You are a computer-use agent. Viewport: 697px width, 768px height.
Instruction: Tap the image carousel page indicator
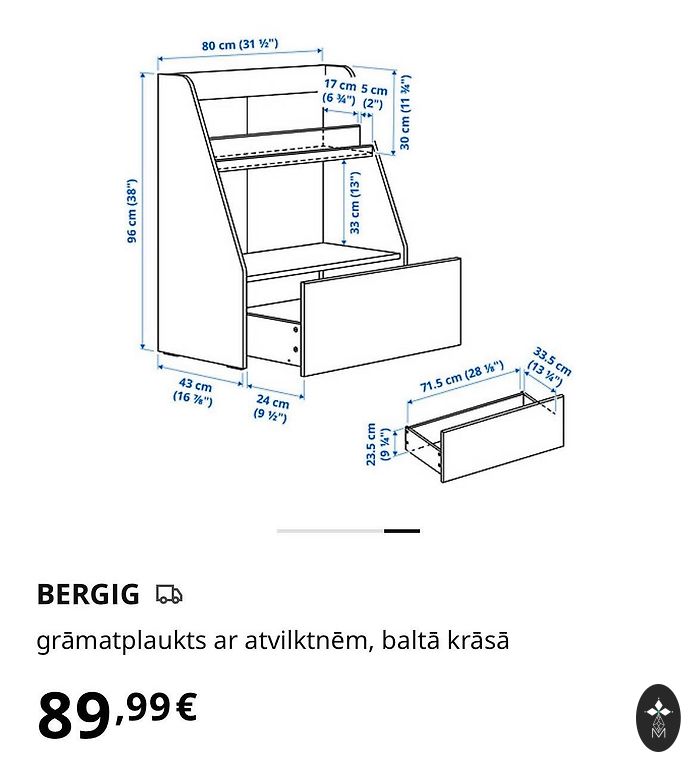(x=348, y=531)
